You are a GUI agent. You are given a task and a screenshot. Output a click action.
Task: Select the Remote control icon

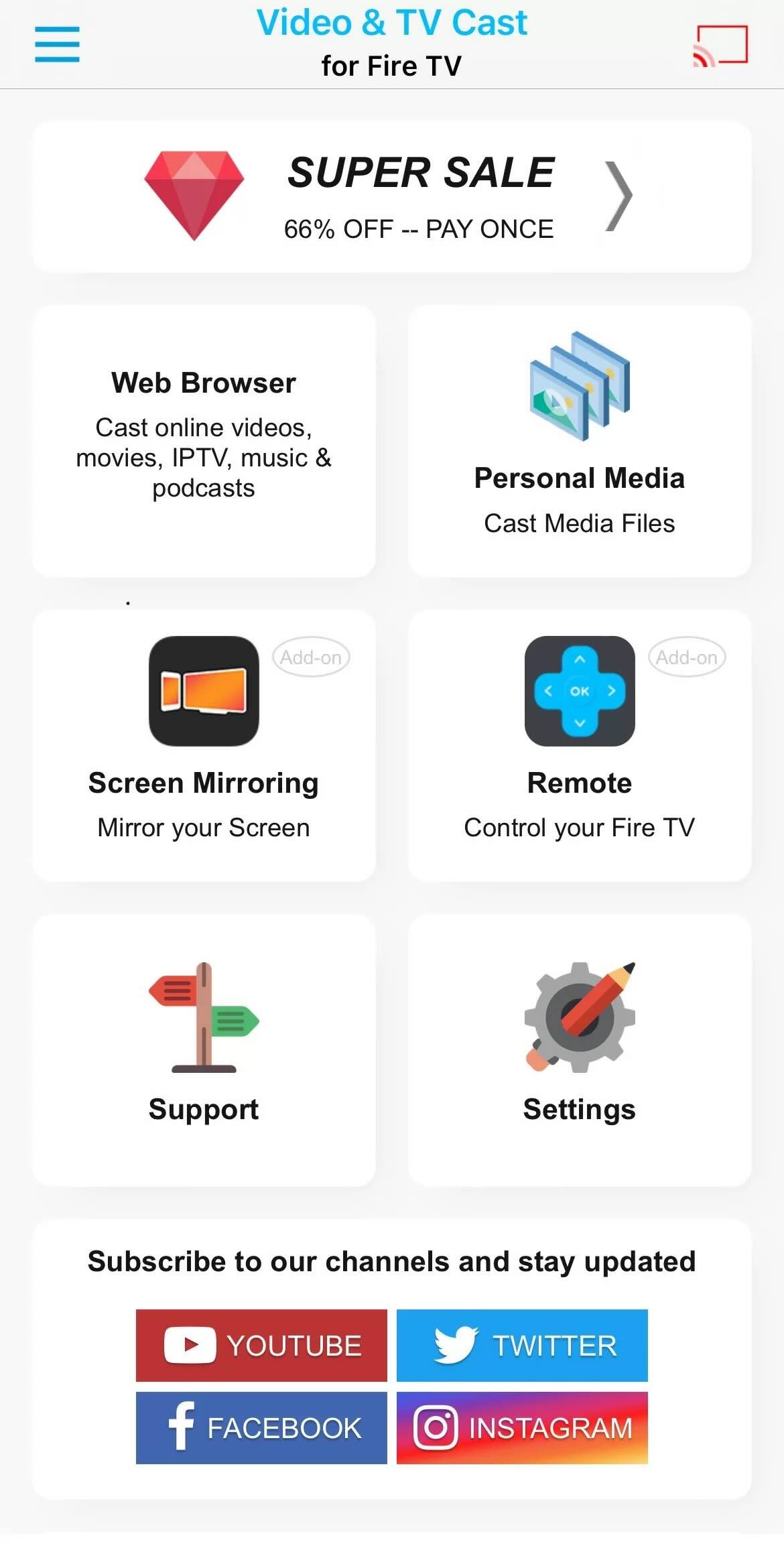579,693
